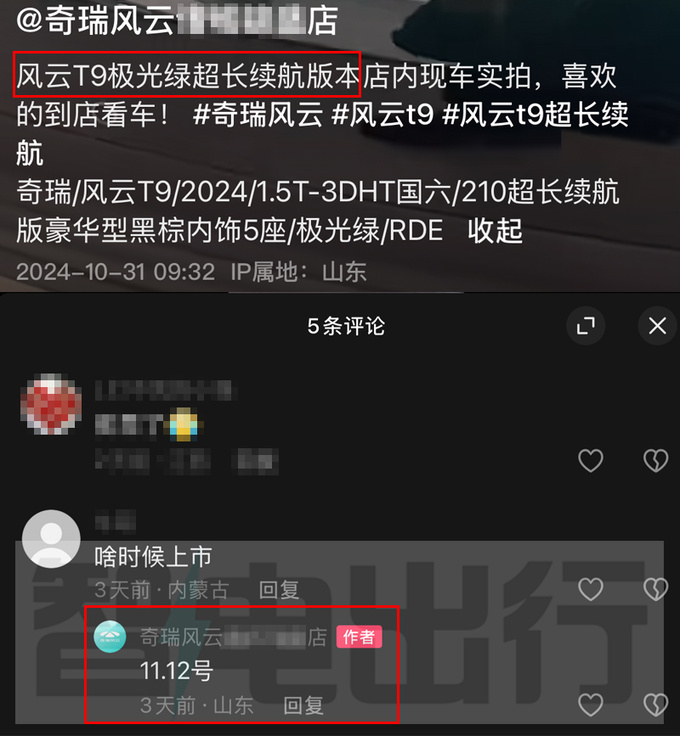
Task: Like the first blurred comment
Action: (591, 460)
